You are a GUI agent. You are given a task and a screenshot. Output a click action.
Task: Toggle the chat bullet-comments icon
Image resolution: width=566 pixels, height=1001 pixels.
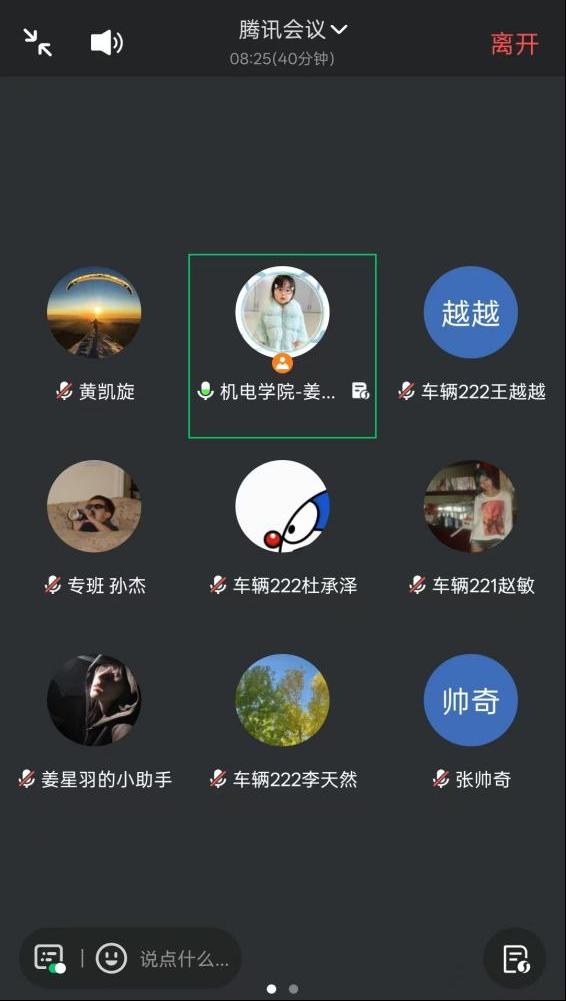(x=50, y=958)
